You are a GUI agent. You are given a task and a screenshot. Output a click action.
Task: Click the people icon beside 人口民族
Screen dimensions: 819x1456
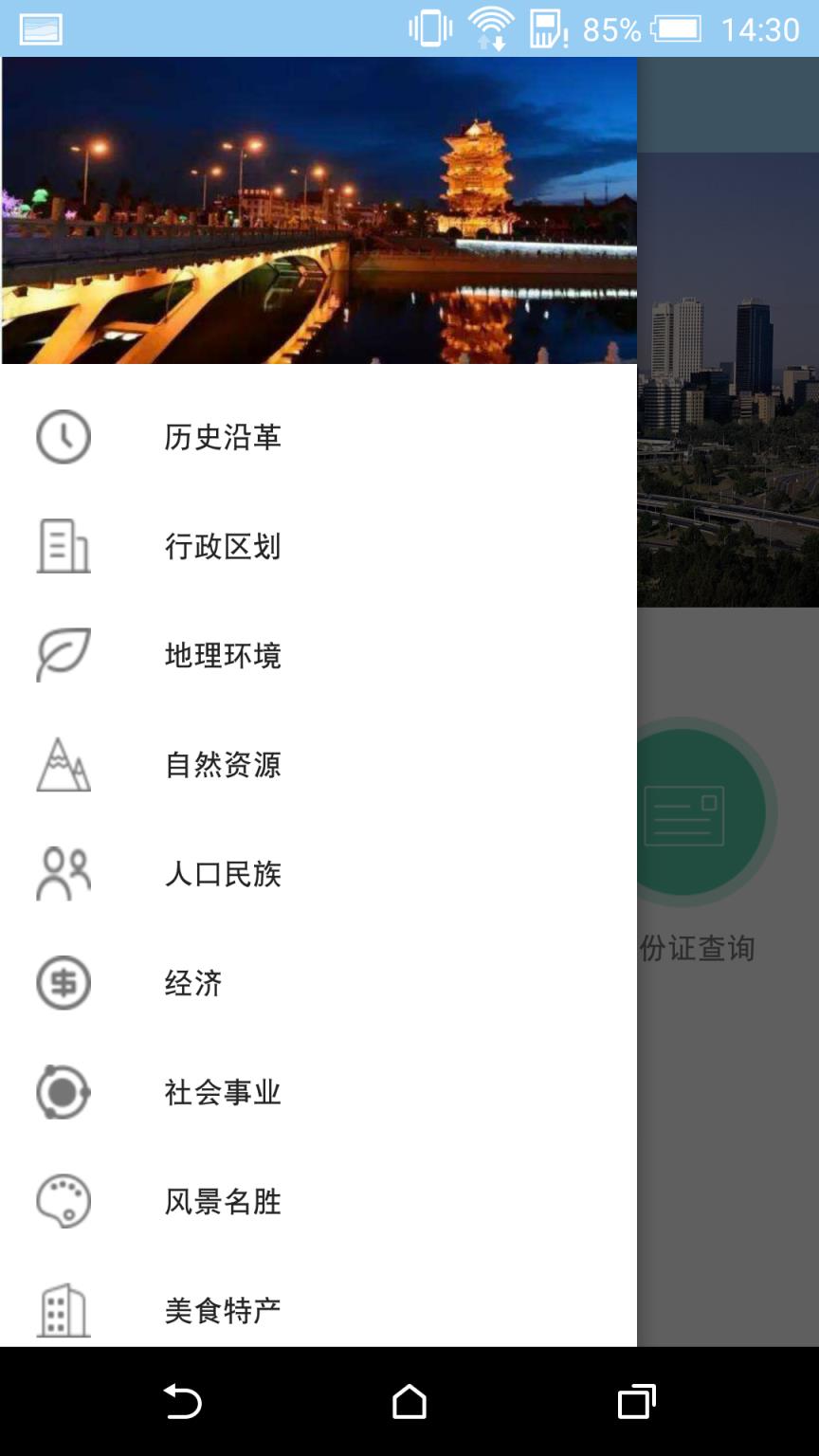(62, 874)
